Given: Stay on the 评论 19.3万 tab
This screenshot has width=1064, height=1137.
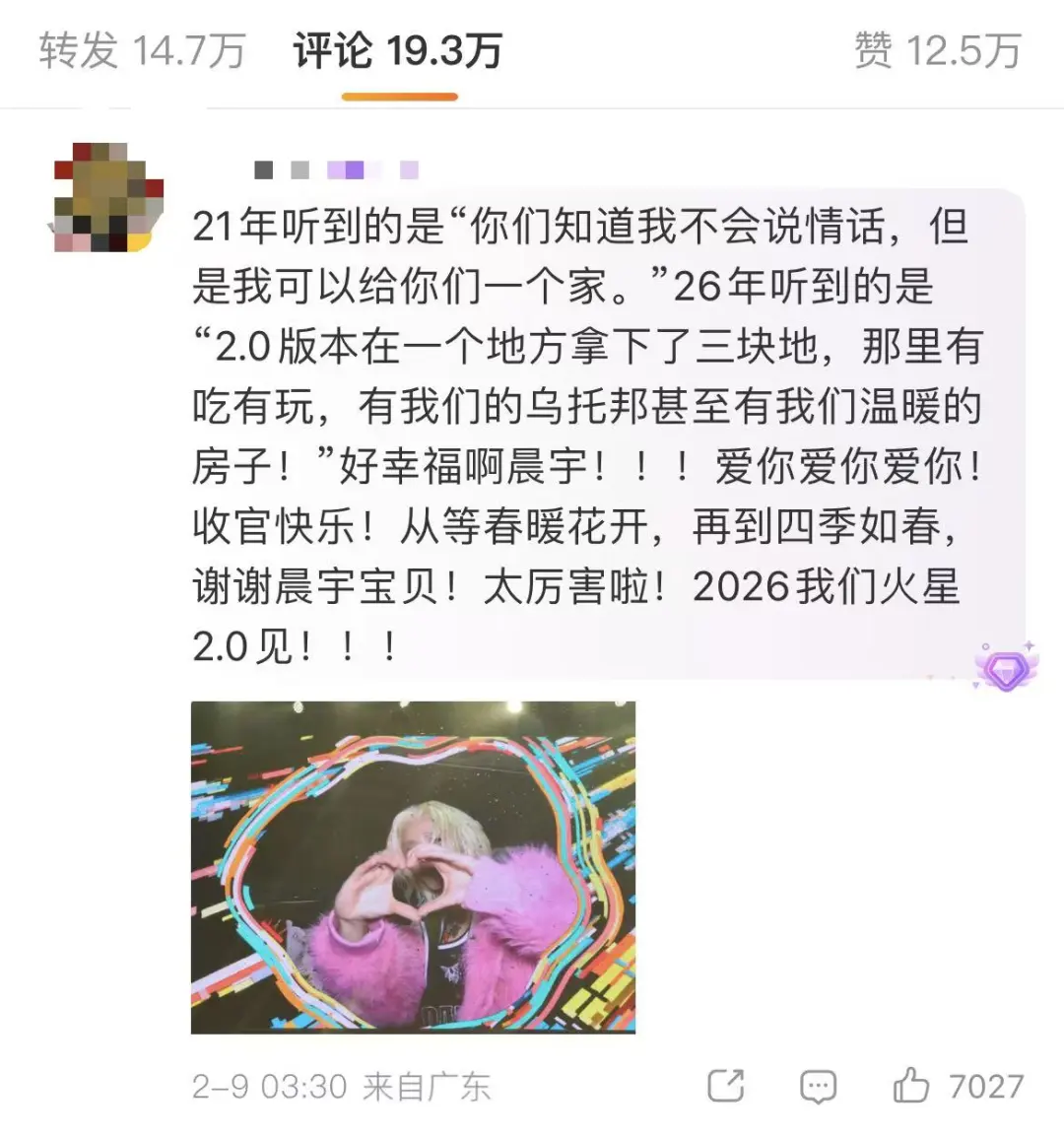Looking at the screenshot, I should coord(399,51).
